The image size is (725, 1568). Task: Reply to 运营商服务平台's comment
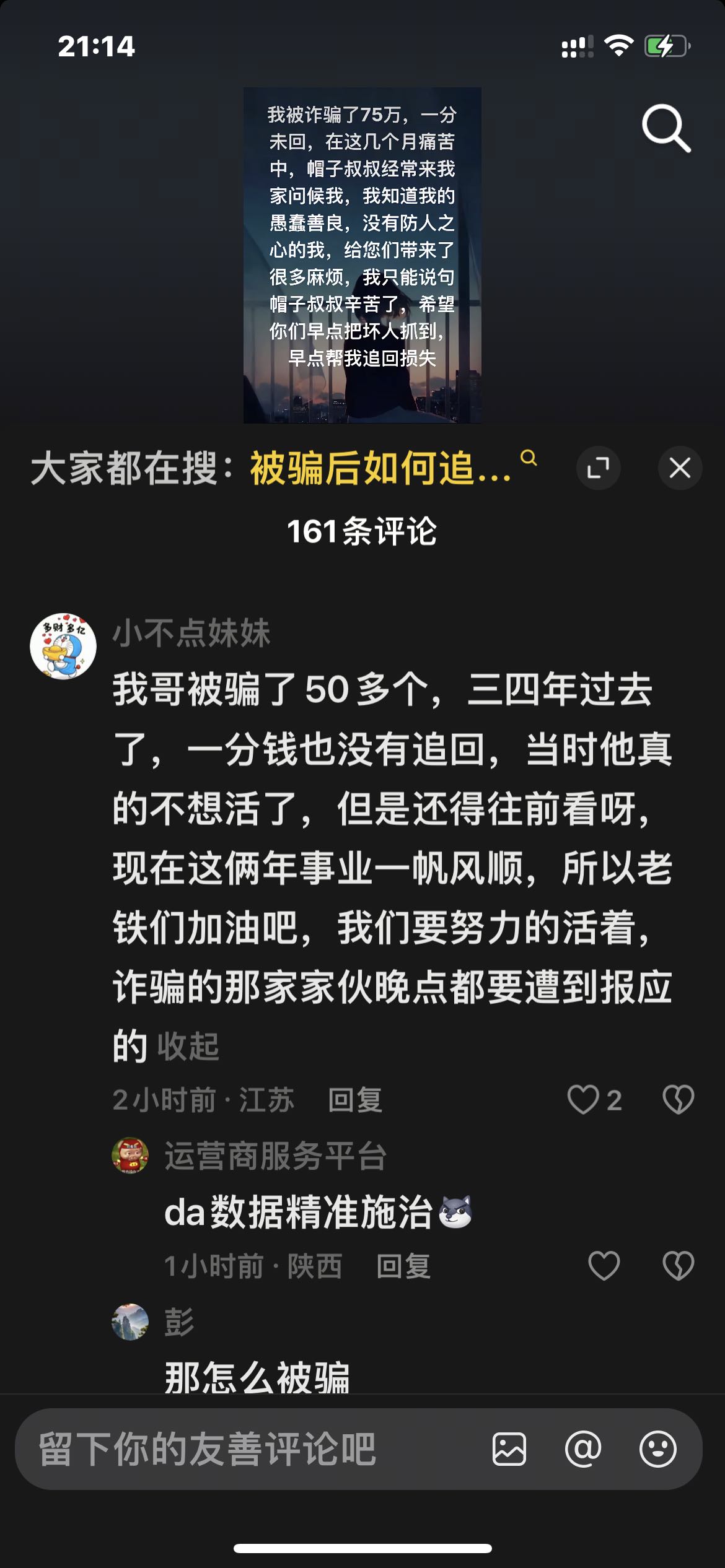(x=403, y=1266)
